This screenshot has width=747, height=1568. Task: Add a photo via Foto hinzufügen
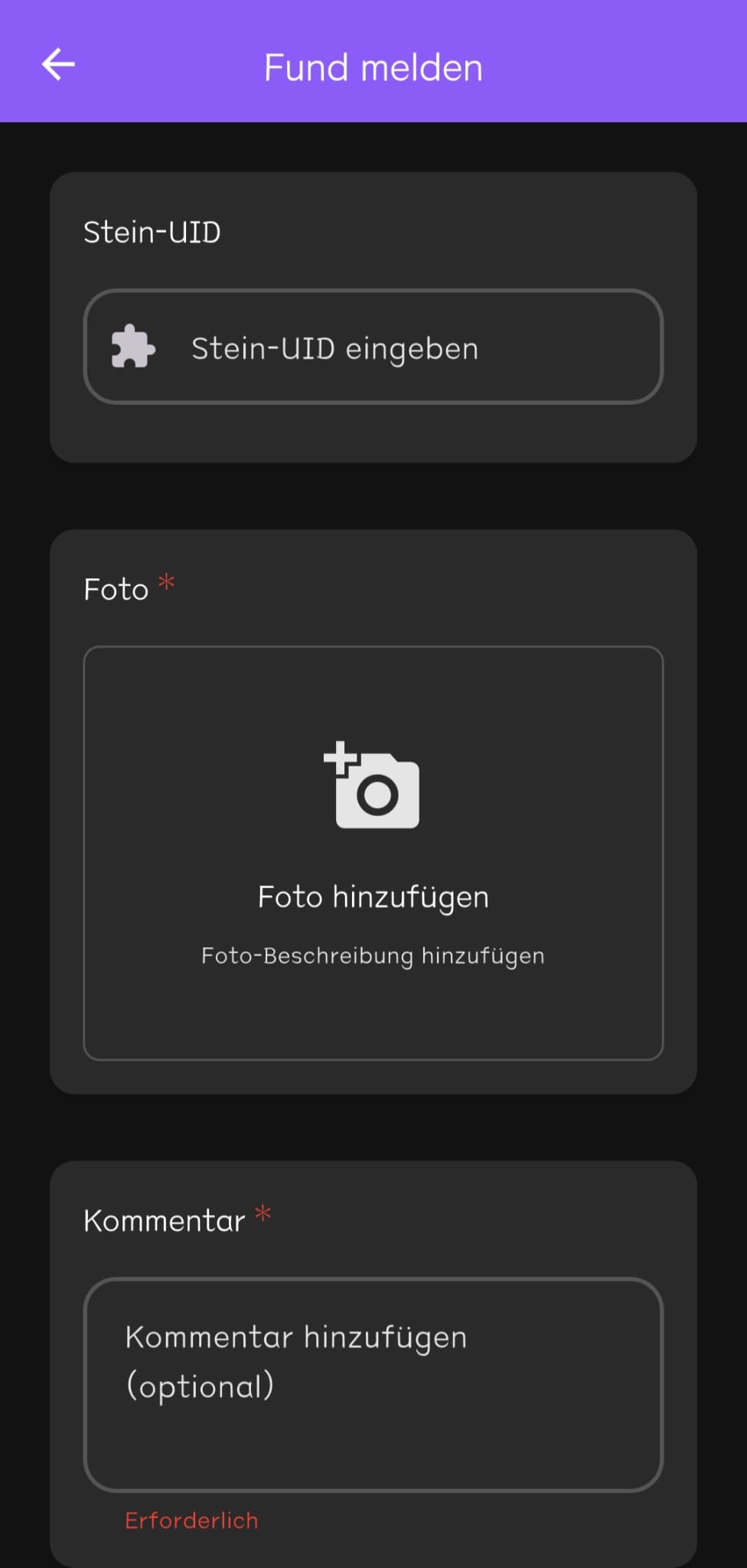(373, 853)
